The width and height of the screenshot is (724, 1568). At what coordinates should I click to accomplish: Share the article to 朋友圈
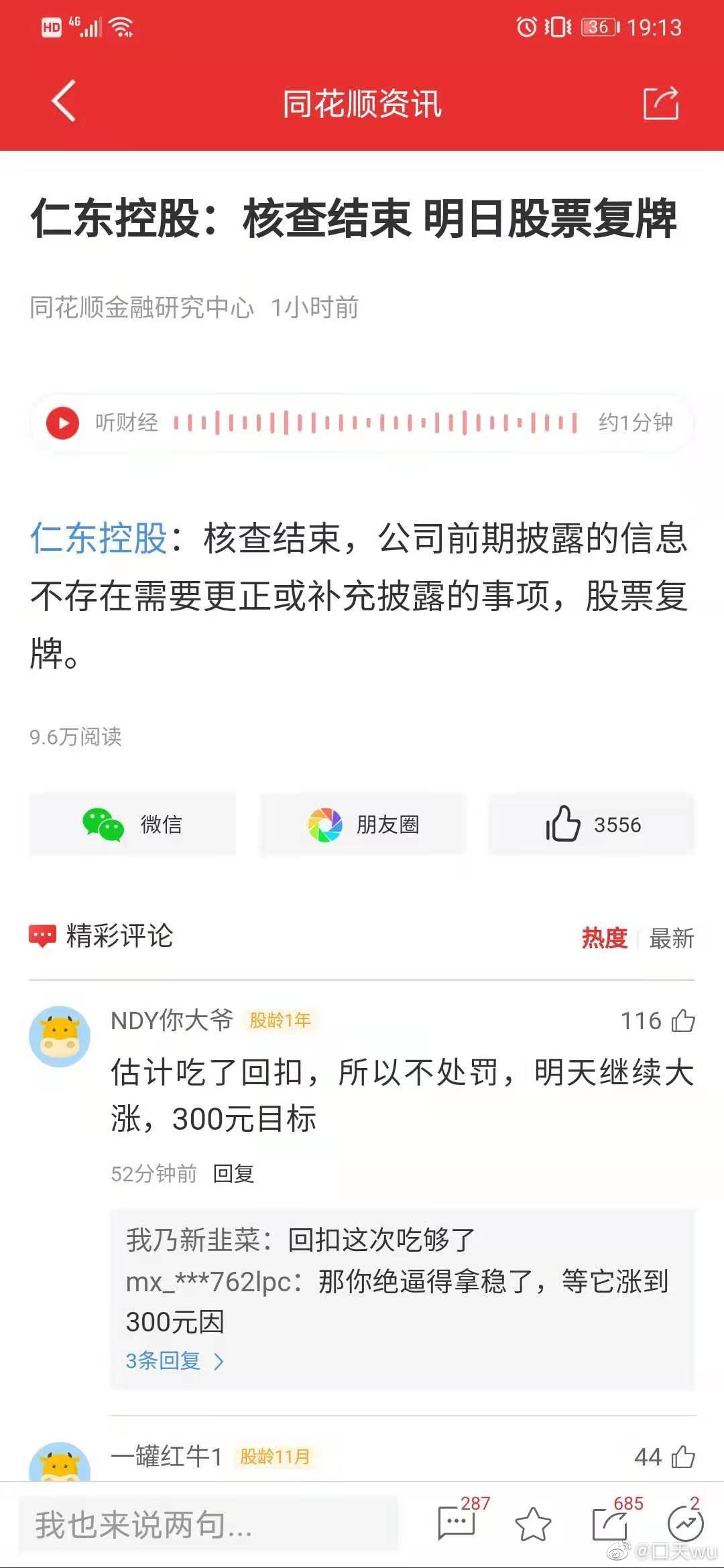coord(362,825)
